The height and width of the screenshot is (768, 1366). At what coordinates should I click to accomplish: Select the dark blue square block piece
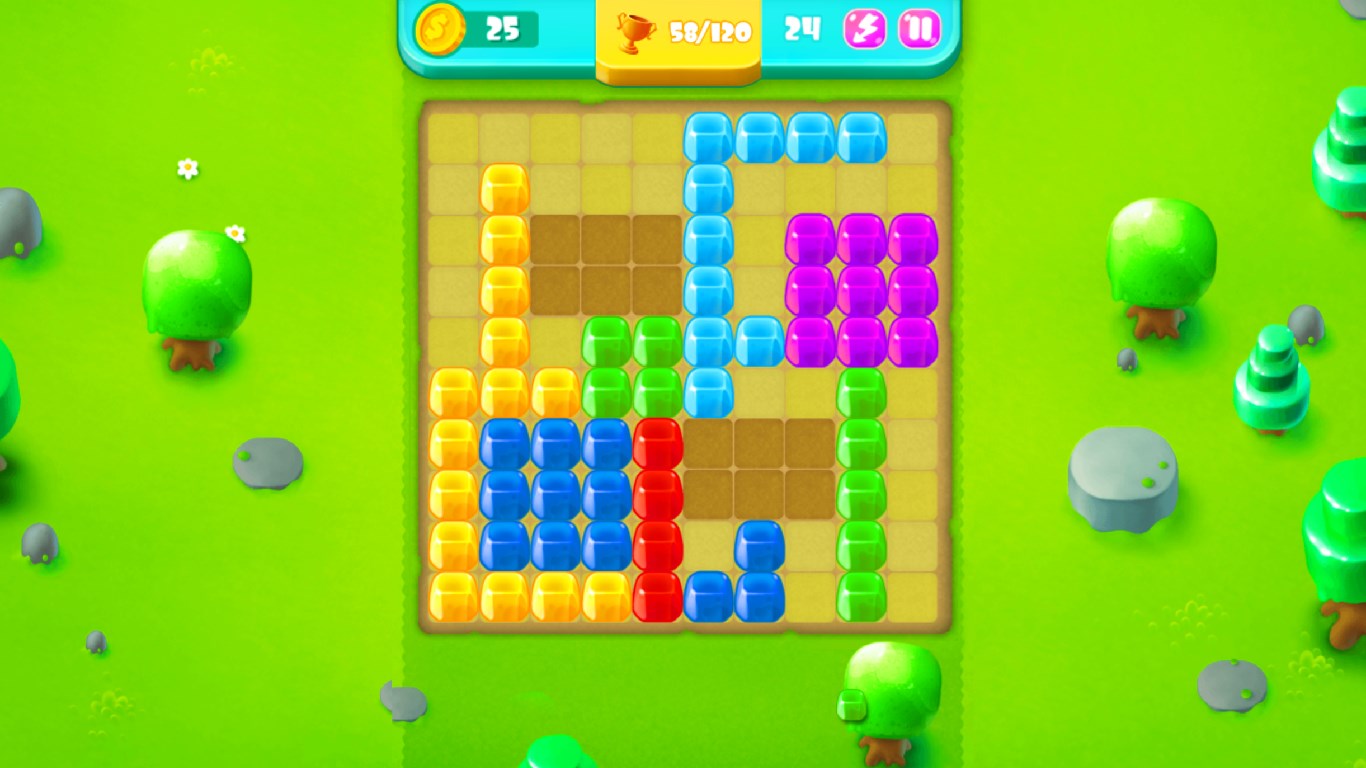click(x=555, y=494)
